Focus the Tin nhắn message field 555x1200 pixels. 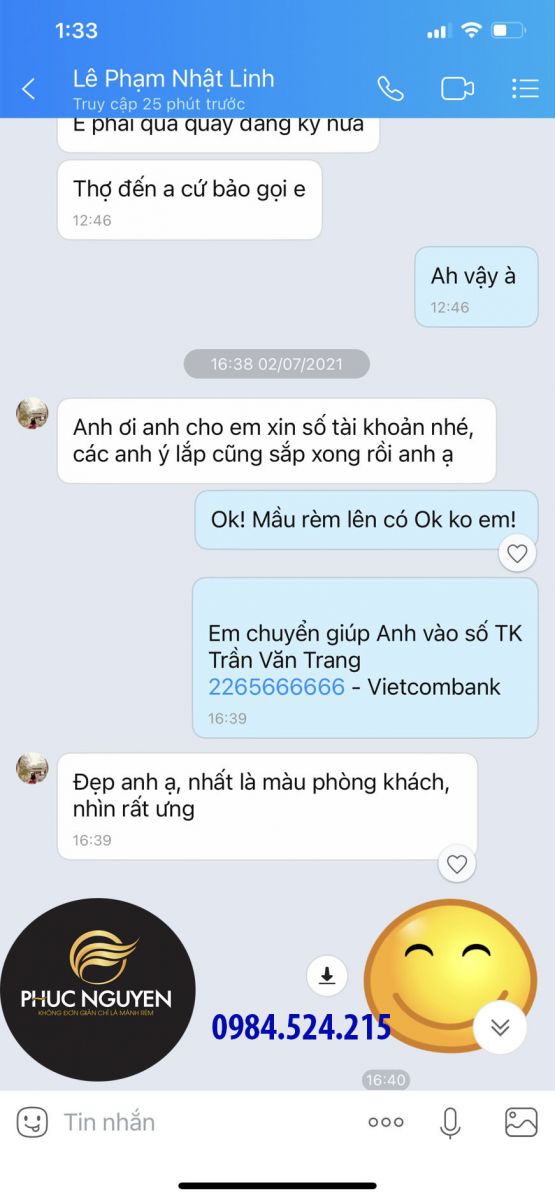point(200,1122)
